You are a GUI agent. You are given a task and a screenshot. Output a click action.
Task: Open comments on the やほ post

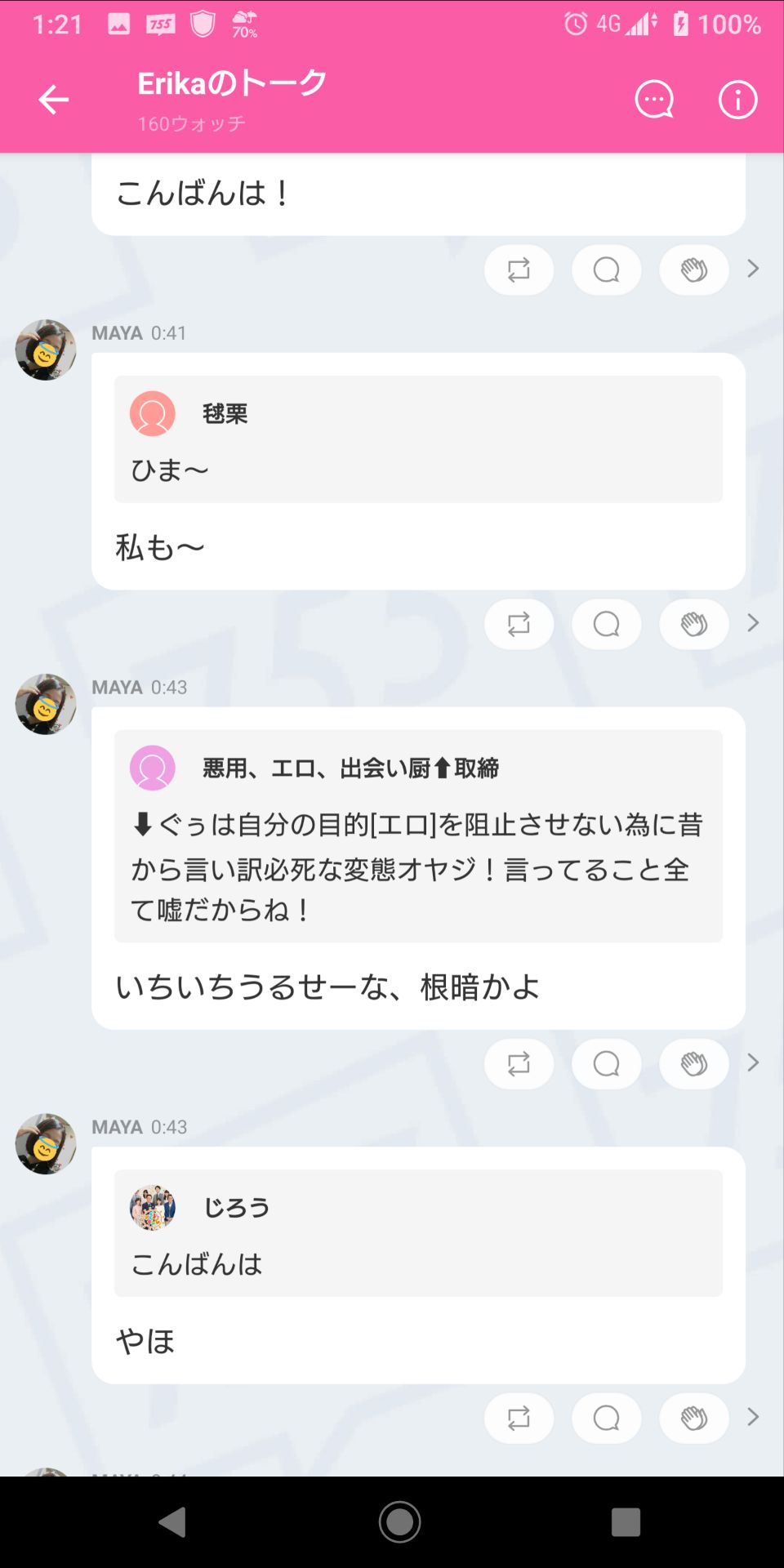point(606,1419)
